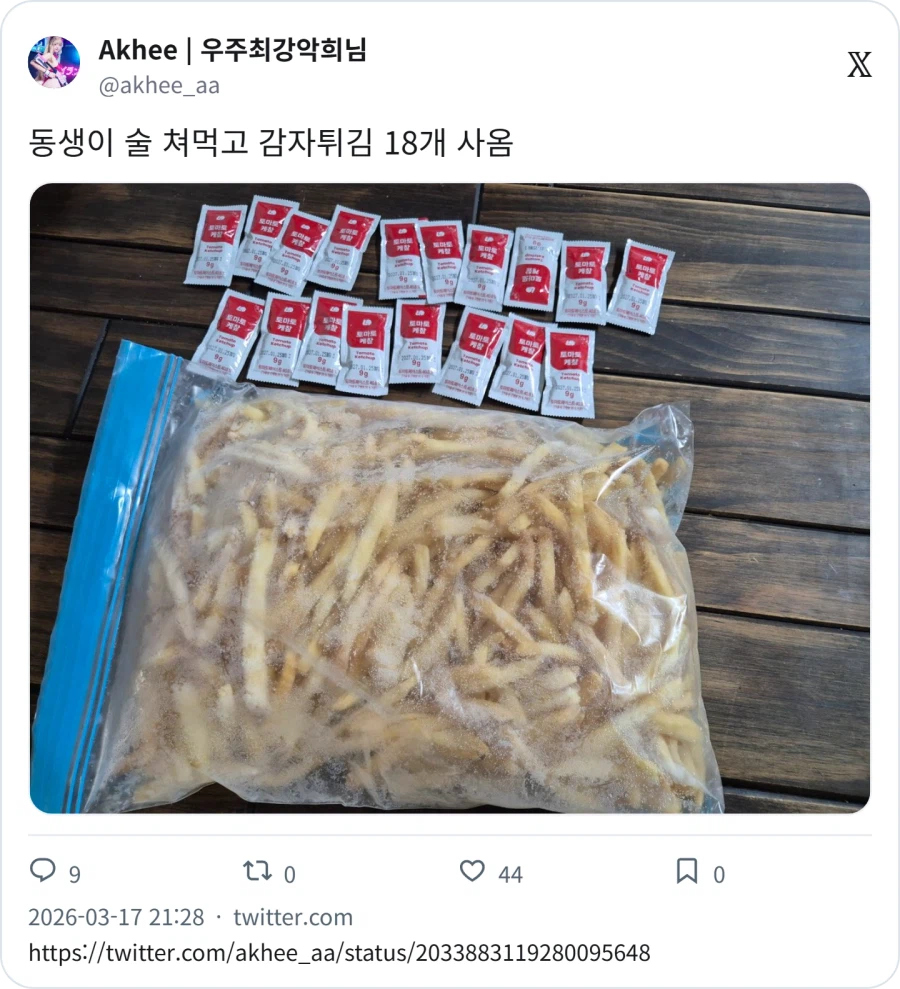Click the reply count number 9
The image size is (900, 989).
tap(72, 872)
